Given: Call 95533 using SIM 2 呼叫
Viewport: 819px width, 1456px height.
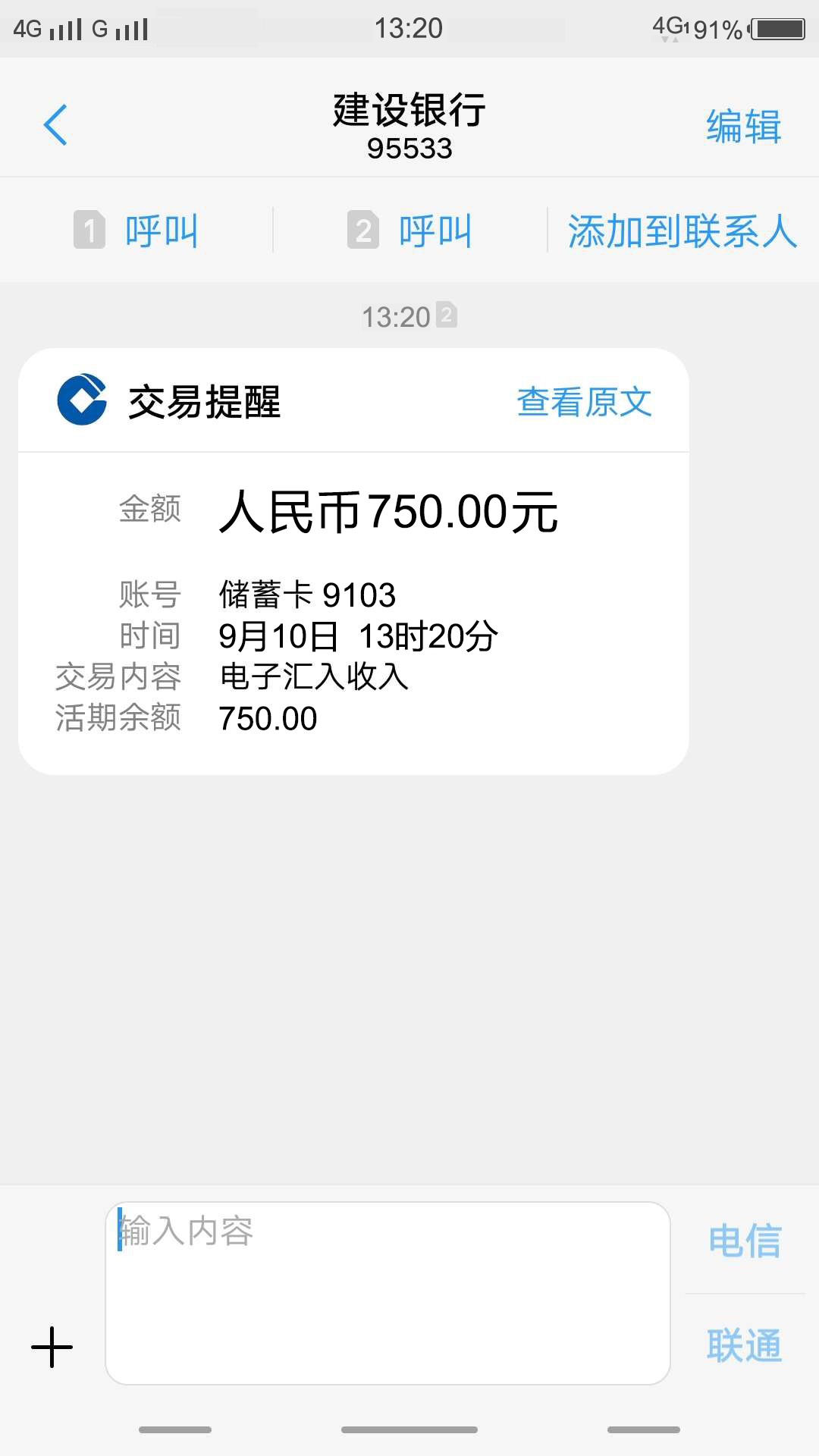Looking at the screenshot, I should pos(409,231).
